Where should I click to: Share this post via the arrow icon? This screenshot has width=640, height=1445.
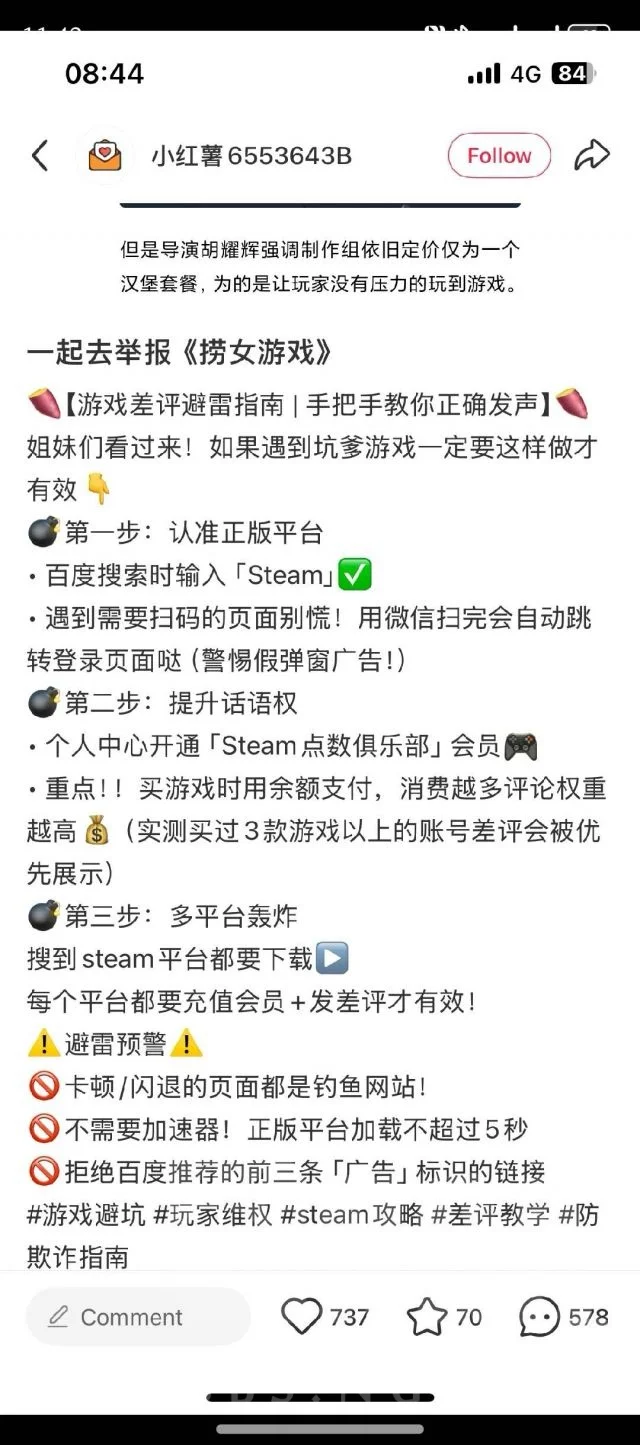point(592,156)
